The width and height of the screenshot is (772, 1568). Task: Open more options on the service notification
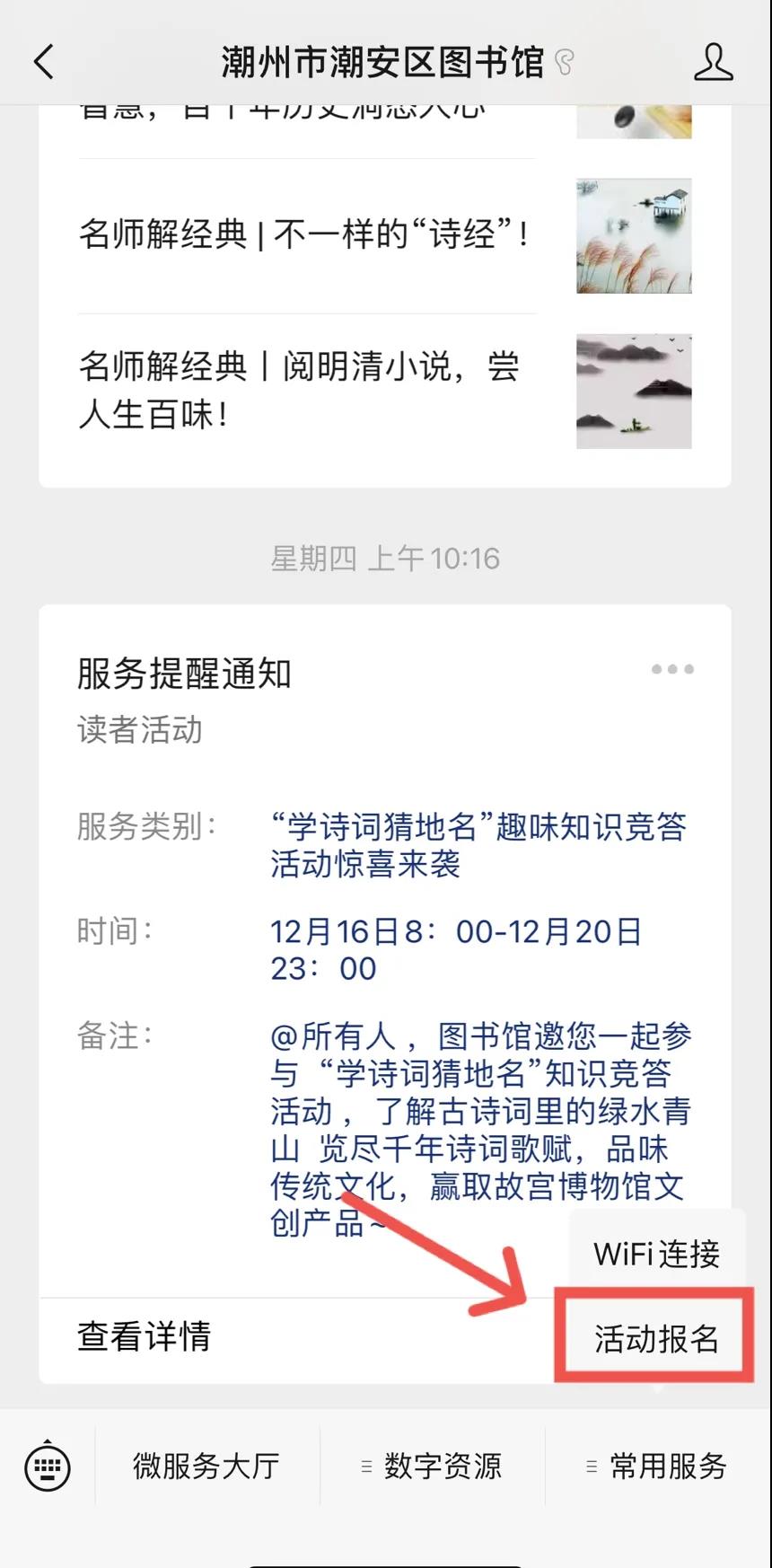point(671,668)
